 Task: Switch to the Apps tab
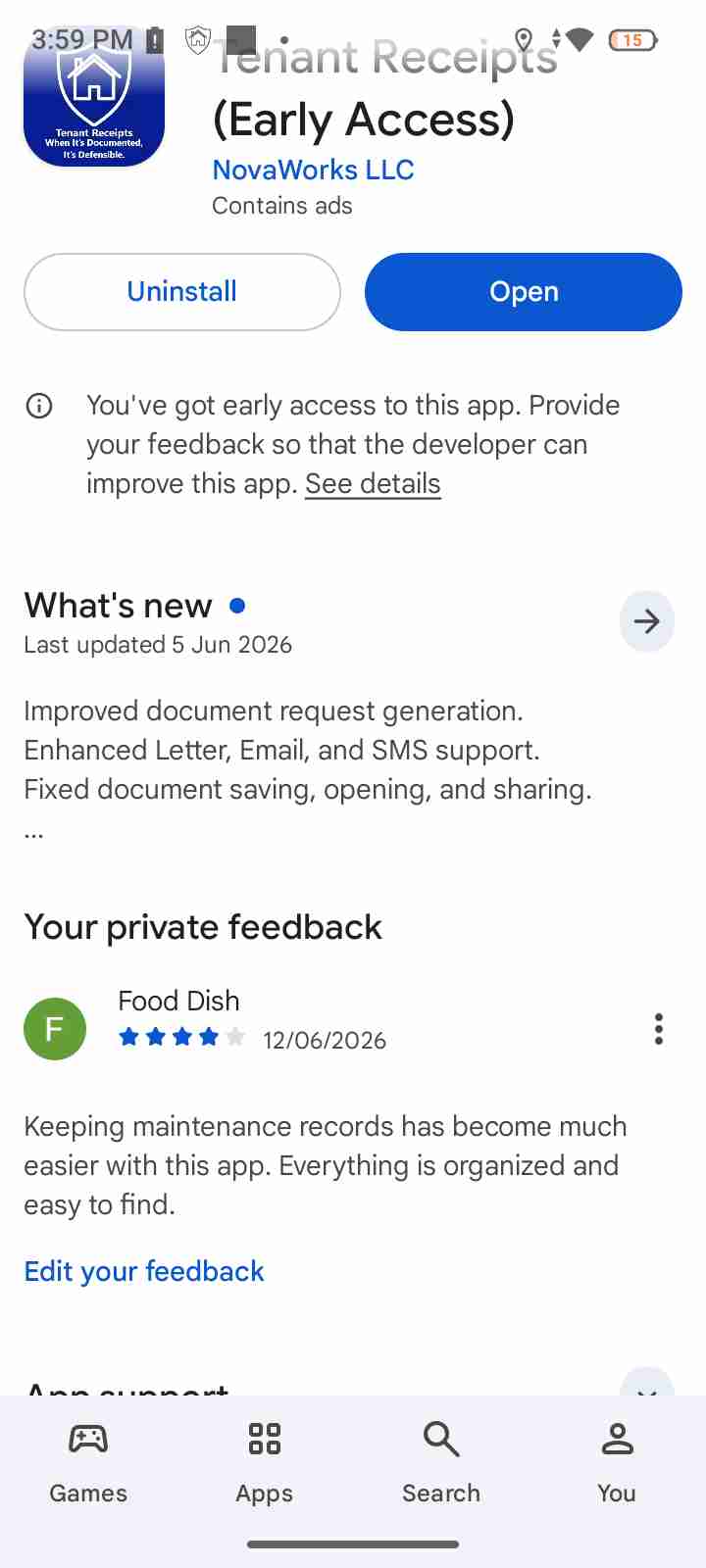[x=265, y=1462]
